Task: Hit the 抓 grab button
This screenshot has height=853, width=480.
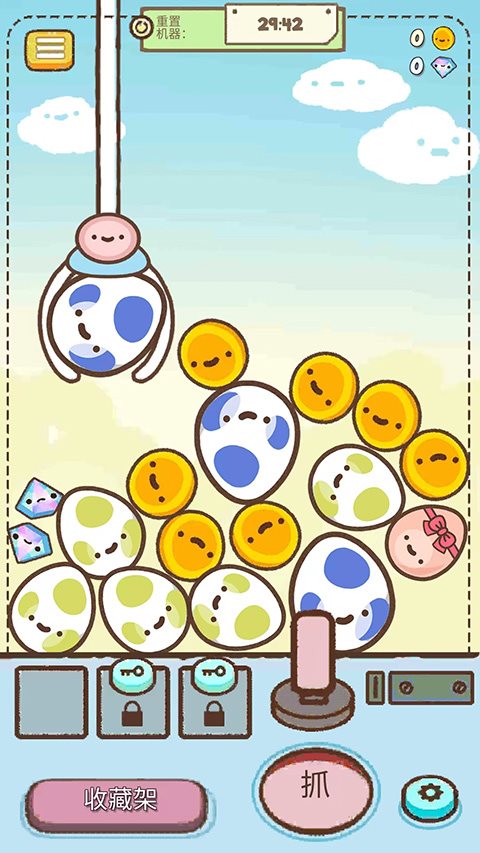Action: [x=316, y=788]
